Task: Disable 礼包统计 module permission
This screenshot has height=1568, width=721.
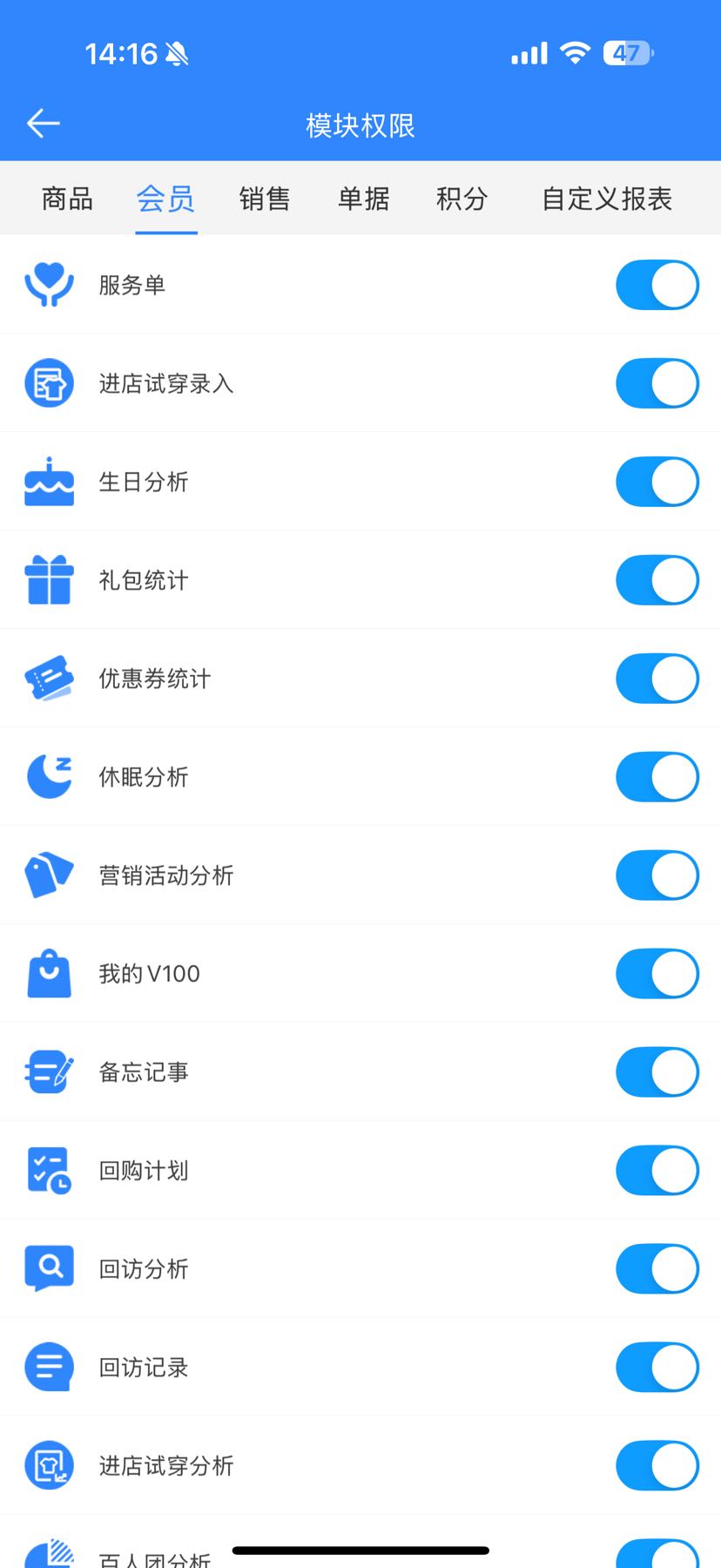Action: click(x=657, y=580)
